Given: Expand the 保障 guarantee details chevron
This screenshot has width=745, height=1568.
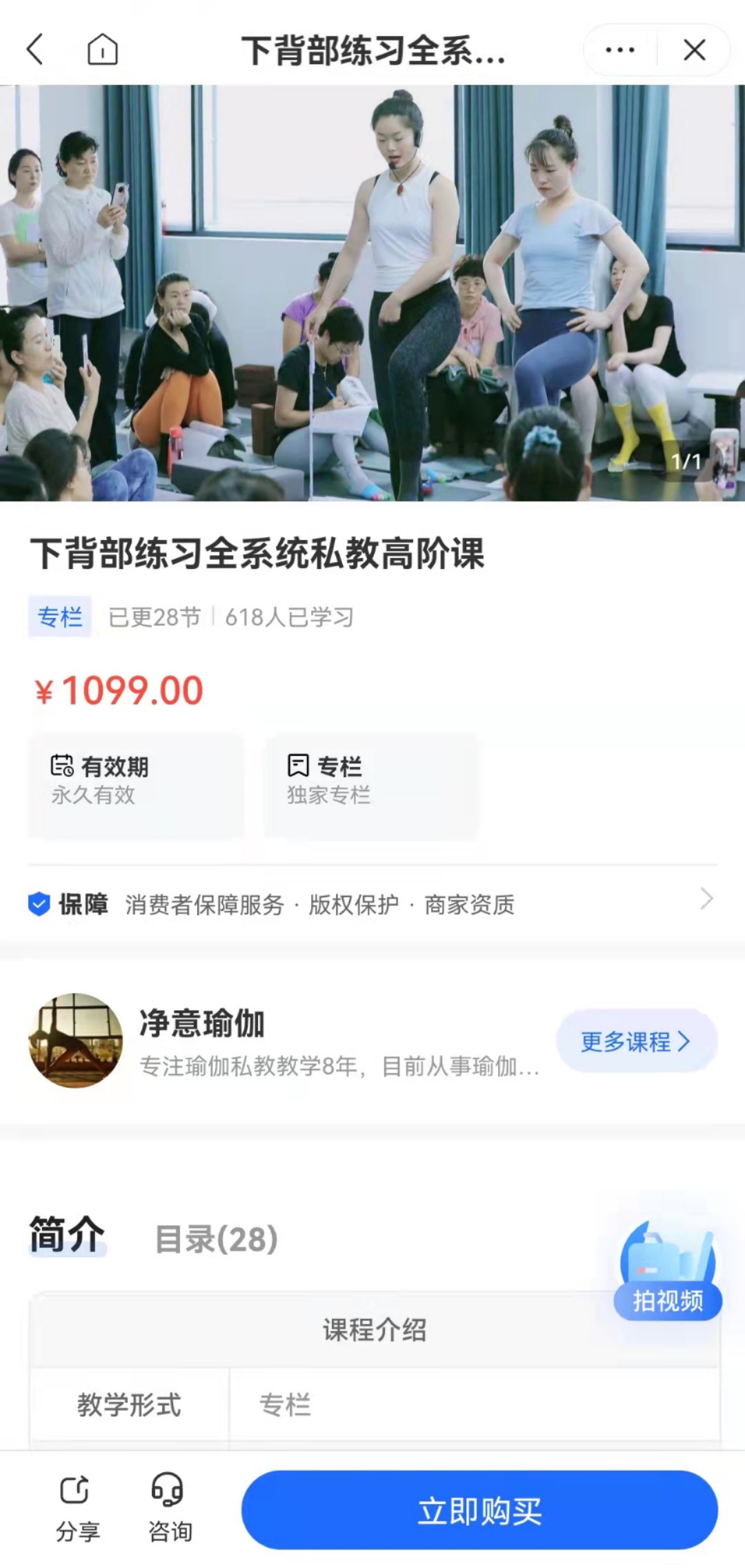Looking at the screenshot, I should 705,900.
